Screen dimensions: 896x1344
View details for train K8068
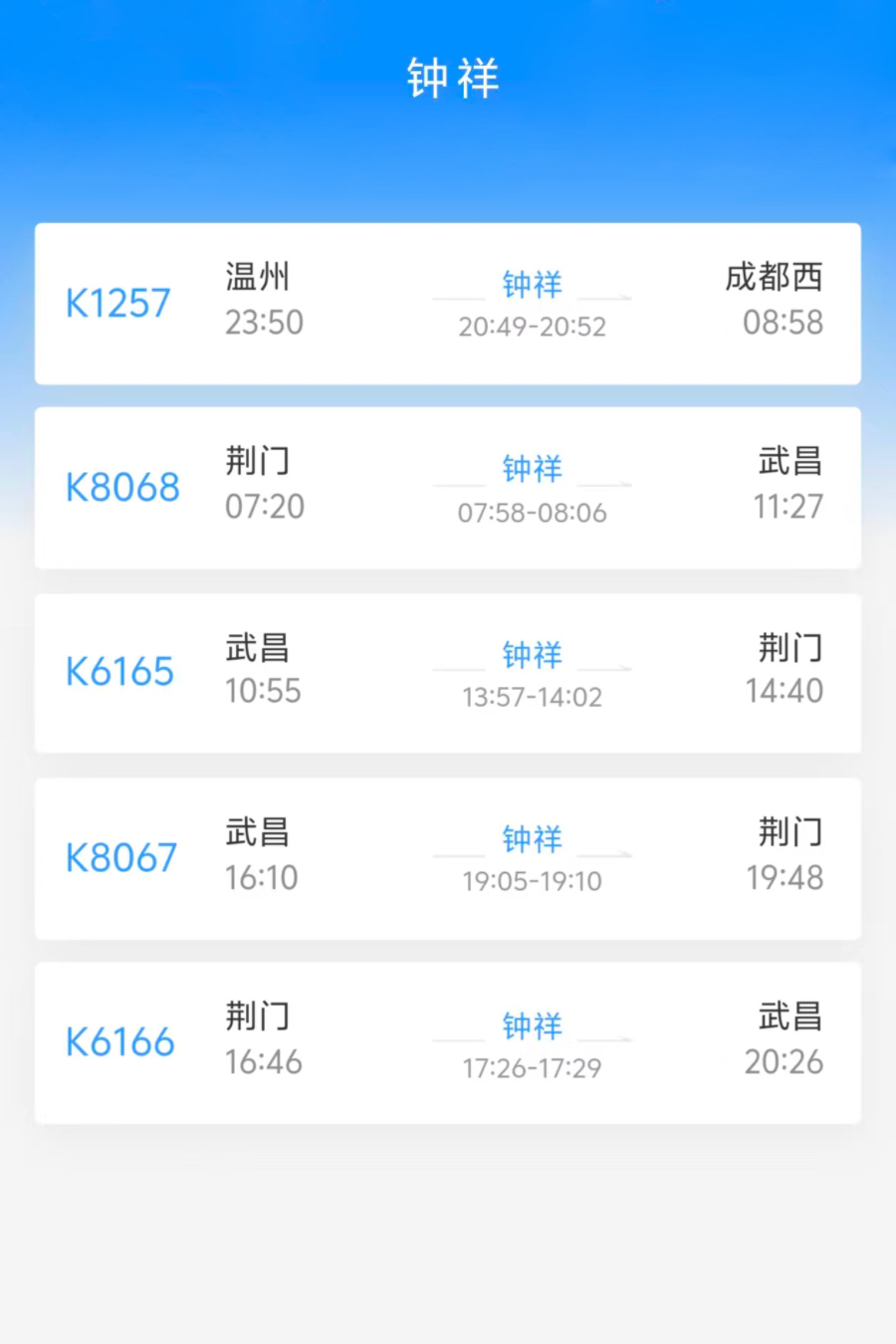click(448, 488)
